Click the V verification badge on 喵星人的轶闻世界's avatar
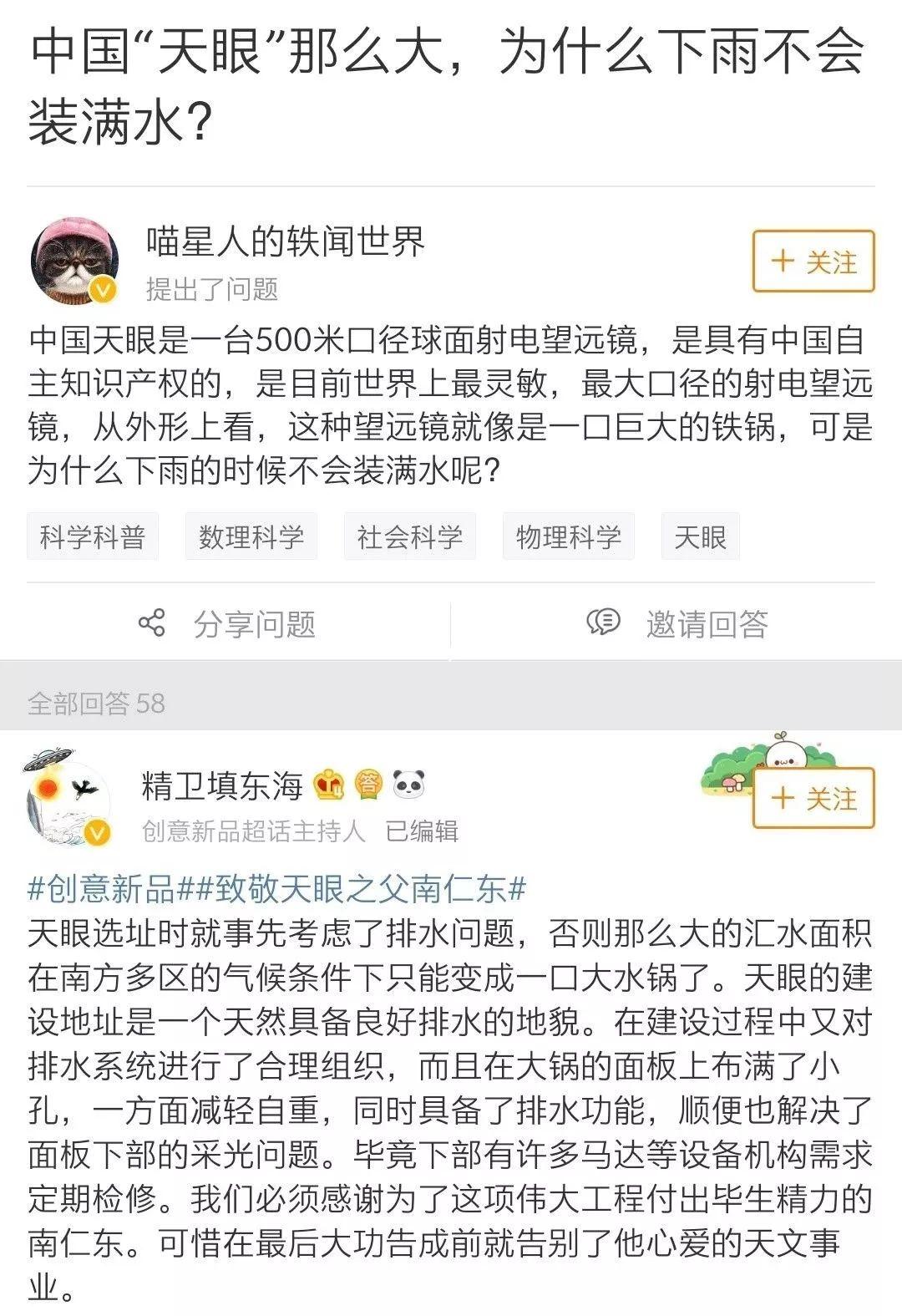The height and width of the screenshot is (1316, 902). point(104,289)
